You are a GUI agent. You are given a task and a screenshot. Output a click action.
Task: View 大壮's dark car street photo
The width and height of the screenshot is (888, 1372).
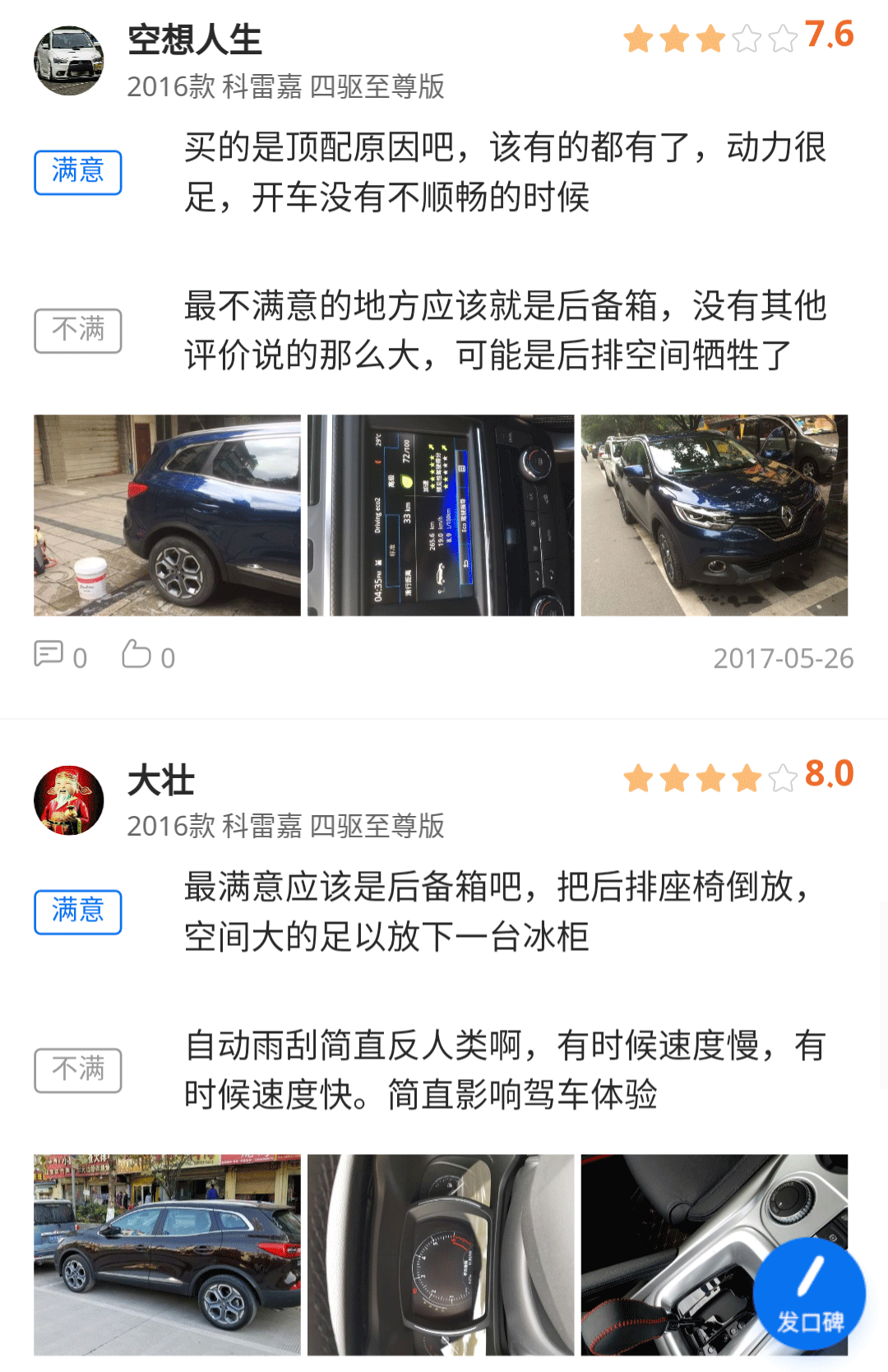167,1254
